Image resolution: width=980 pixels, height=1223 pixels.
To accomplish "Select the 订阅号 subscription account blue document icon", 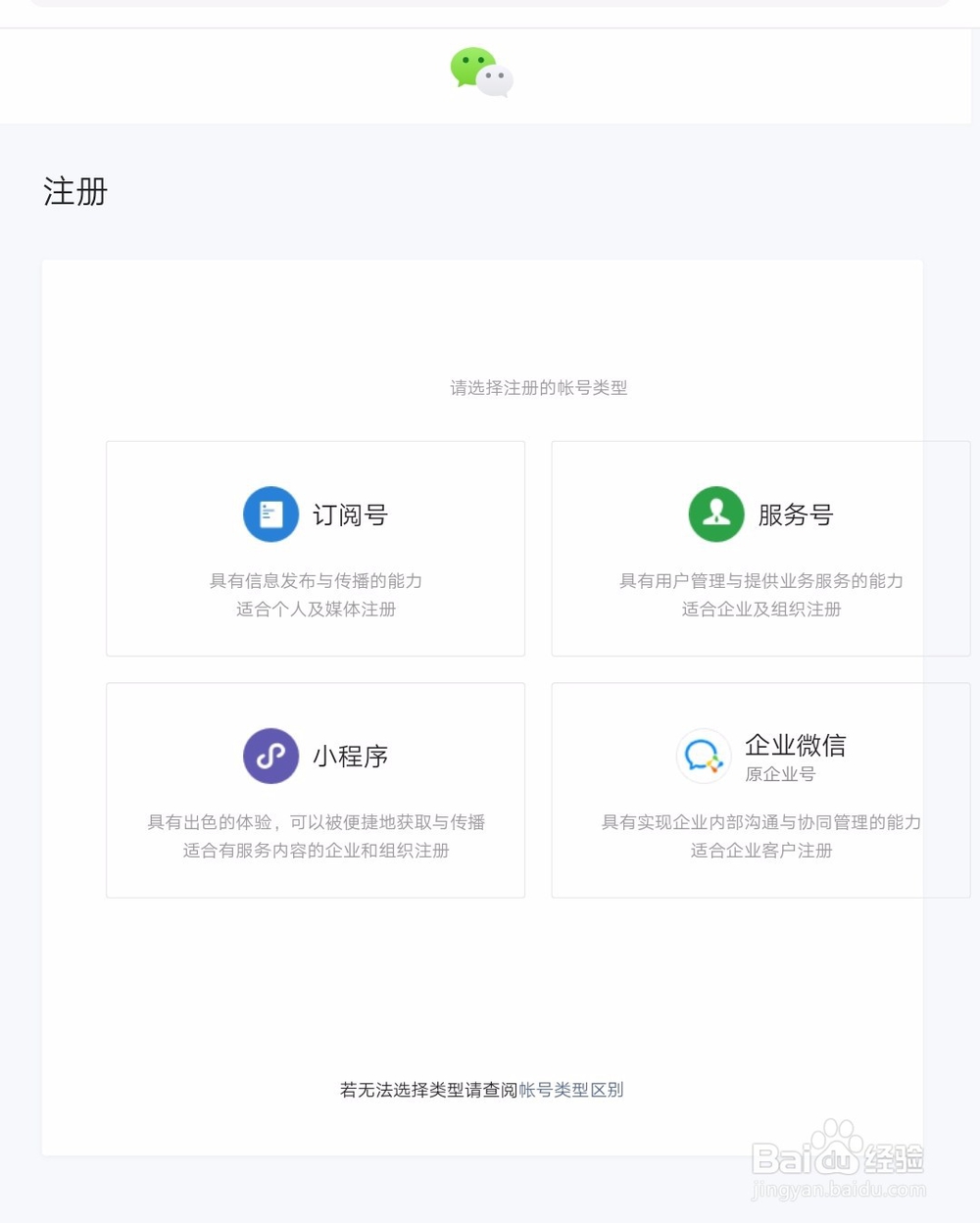I will [x=270, y=514].
